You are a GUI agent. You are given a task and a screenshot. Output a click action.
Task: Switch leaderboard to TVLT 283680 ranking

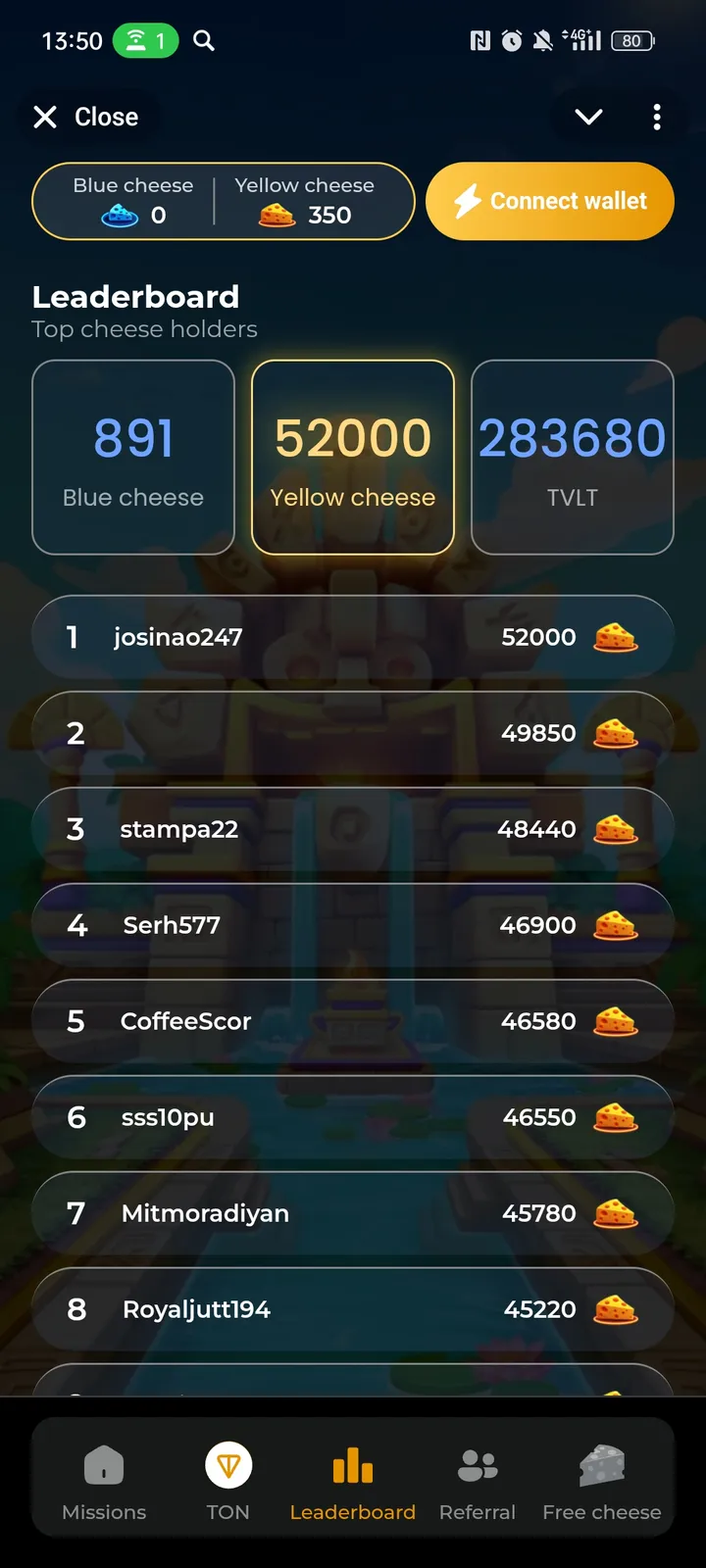(573, 457)
